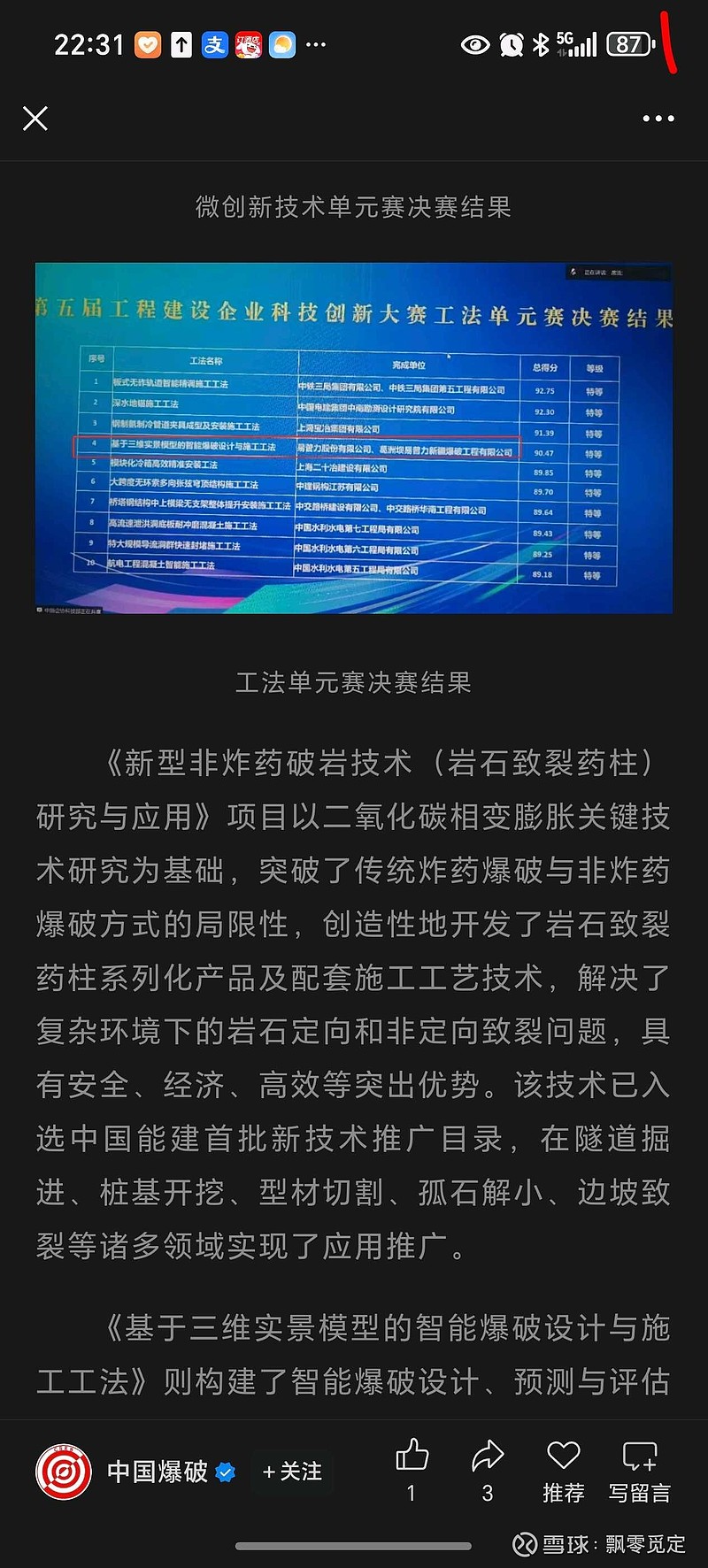The image size is (708, 1568).
Task: Open the results table image in the article
Action: (x=354, y=437)
